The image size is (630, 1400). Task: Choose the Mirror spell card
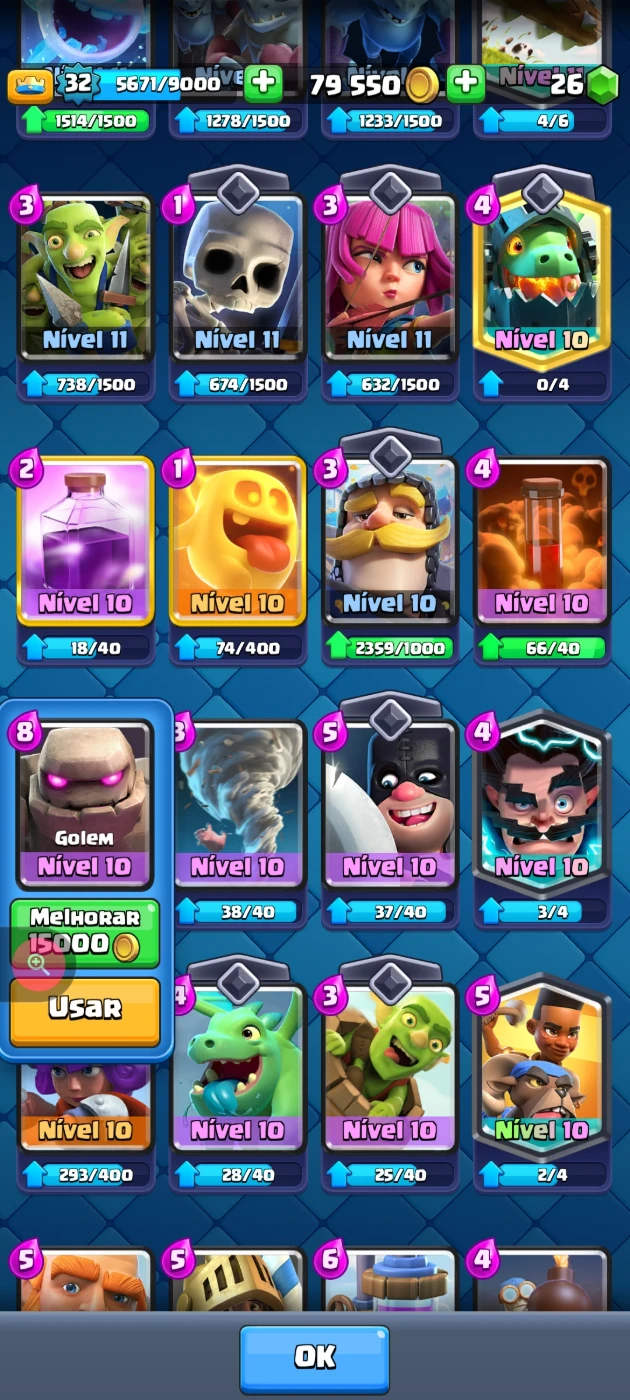coord(85,542)
